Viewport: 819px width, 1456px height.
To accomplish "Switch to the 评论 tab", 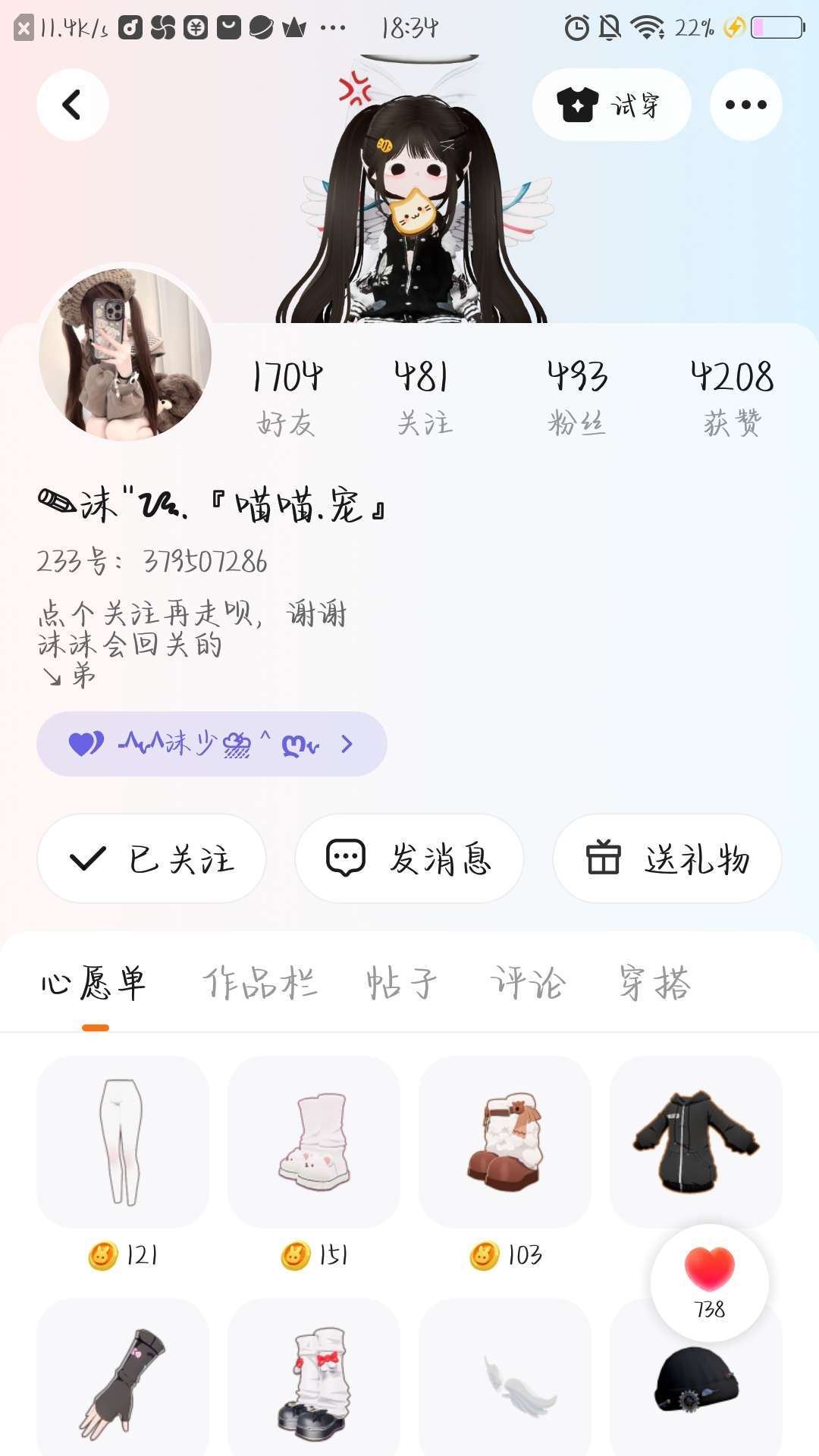I will pyautogui.click(x=528, y=983).
